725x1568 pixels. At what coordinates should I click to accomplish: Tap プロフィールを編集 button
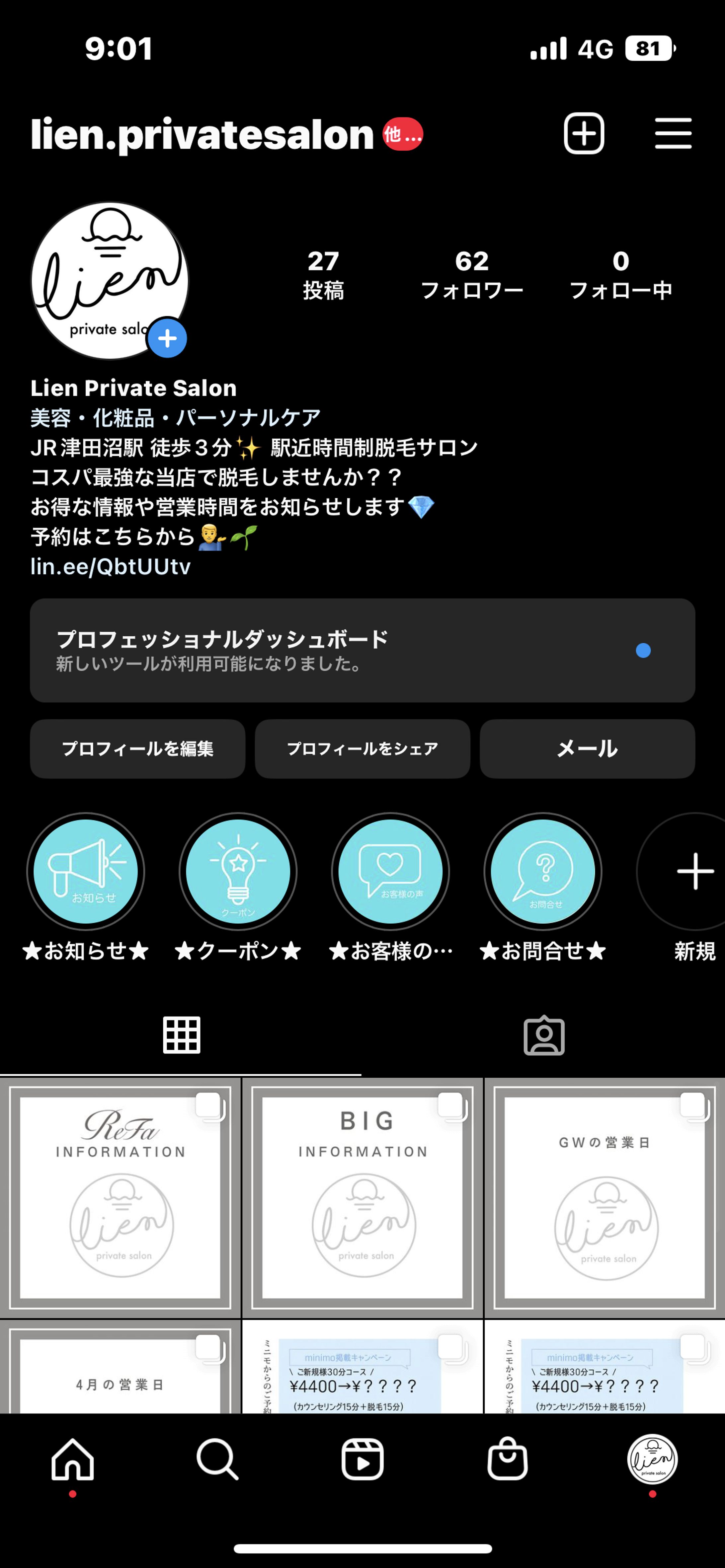point(138,749)
